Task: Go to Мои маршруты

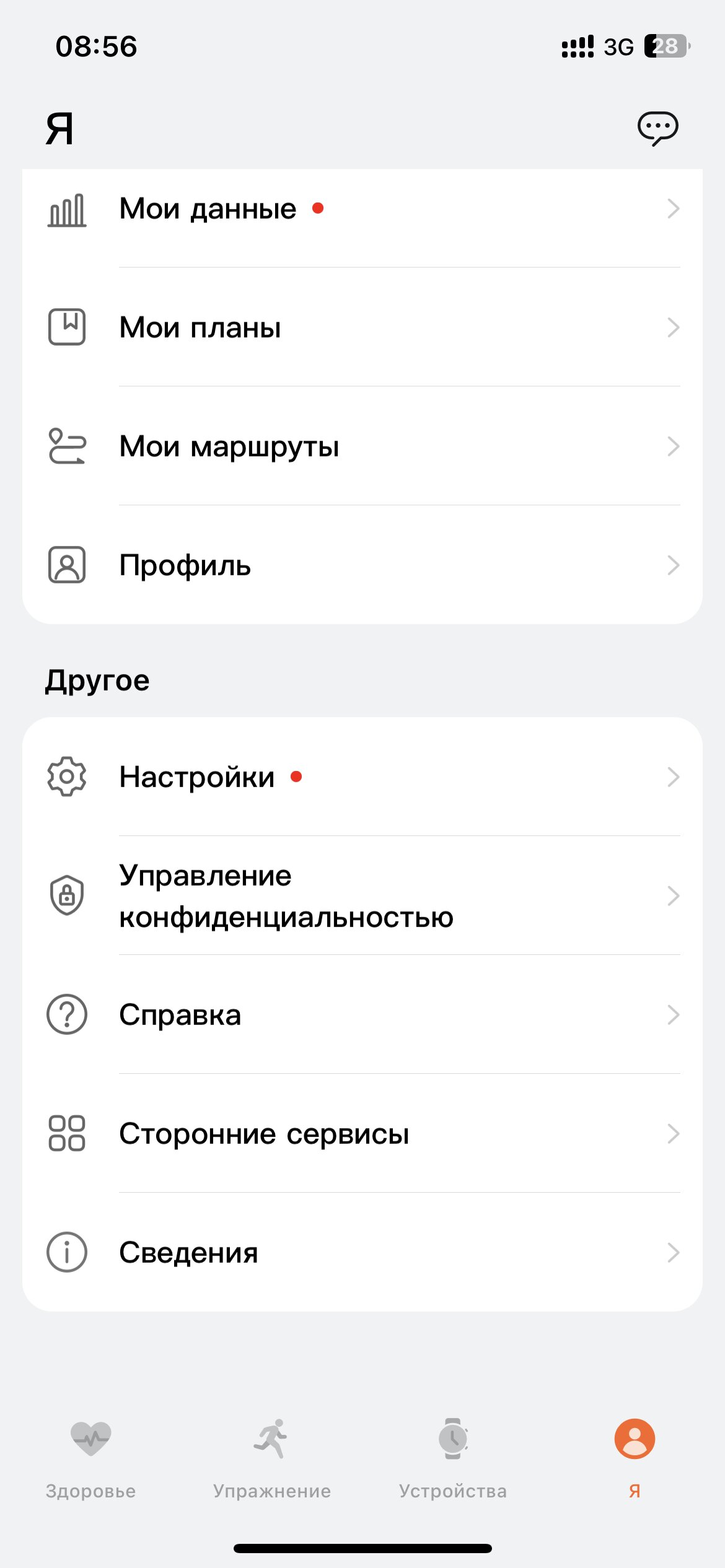Action: pos(362,446)
